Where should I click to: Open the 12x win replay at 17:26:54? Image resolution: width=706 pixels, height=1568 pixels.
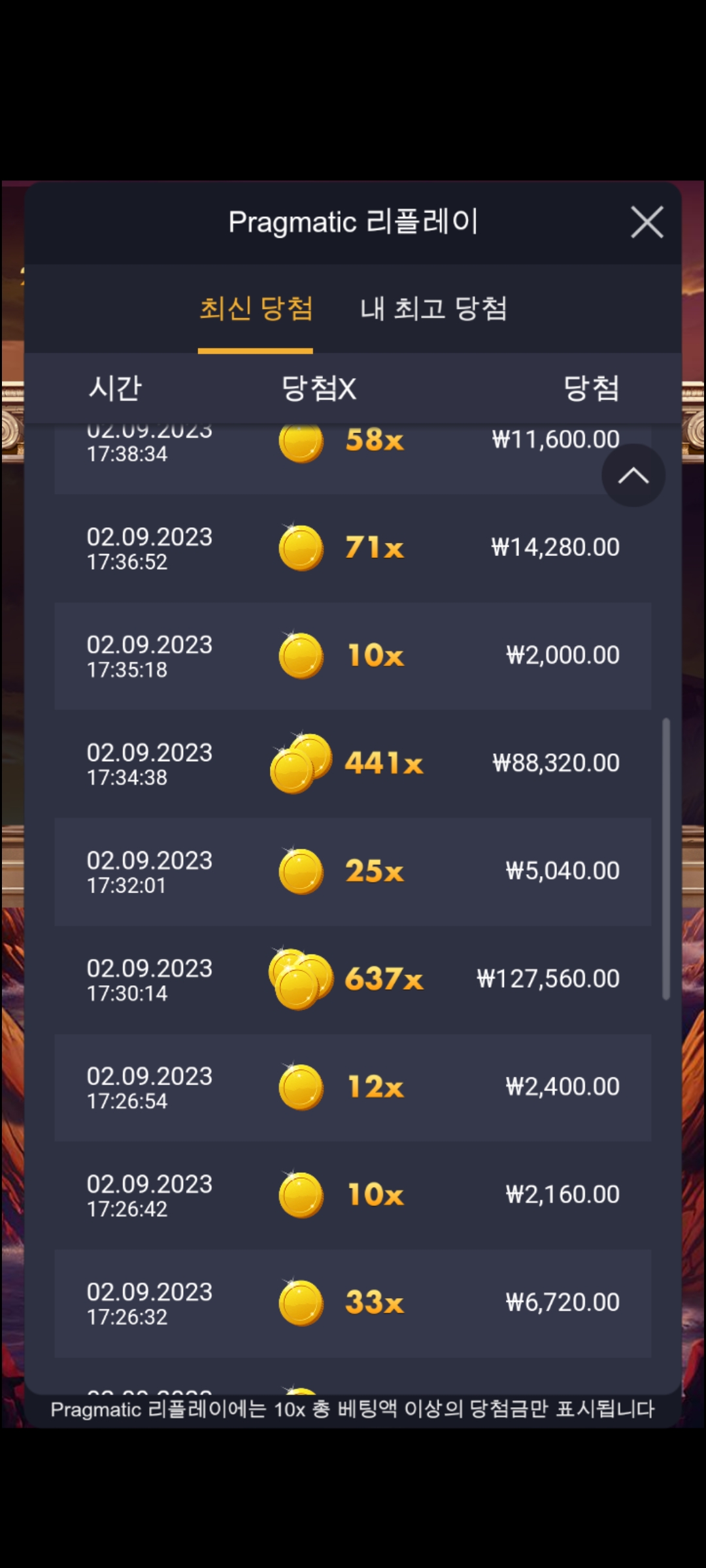[353, 1086]
